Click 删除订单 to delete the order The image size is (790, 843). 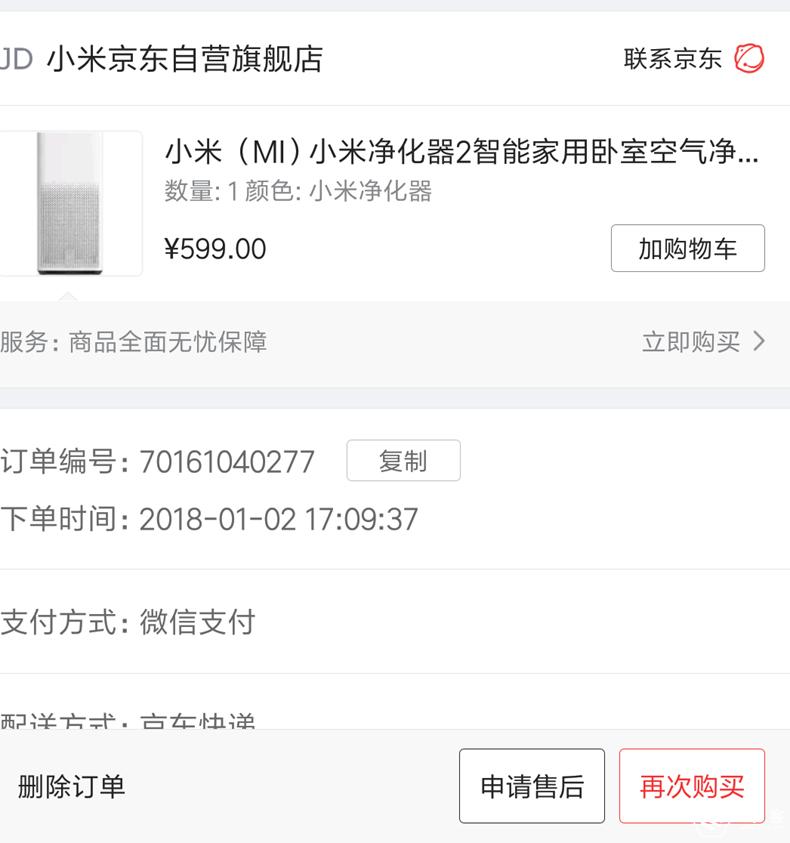pyautogui.click(x=69, y=787)
